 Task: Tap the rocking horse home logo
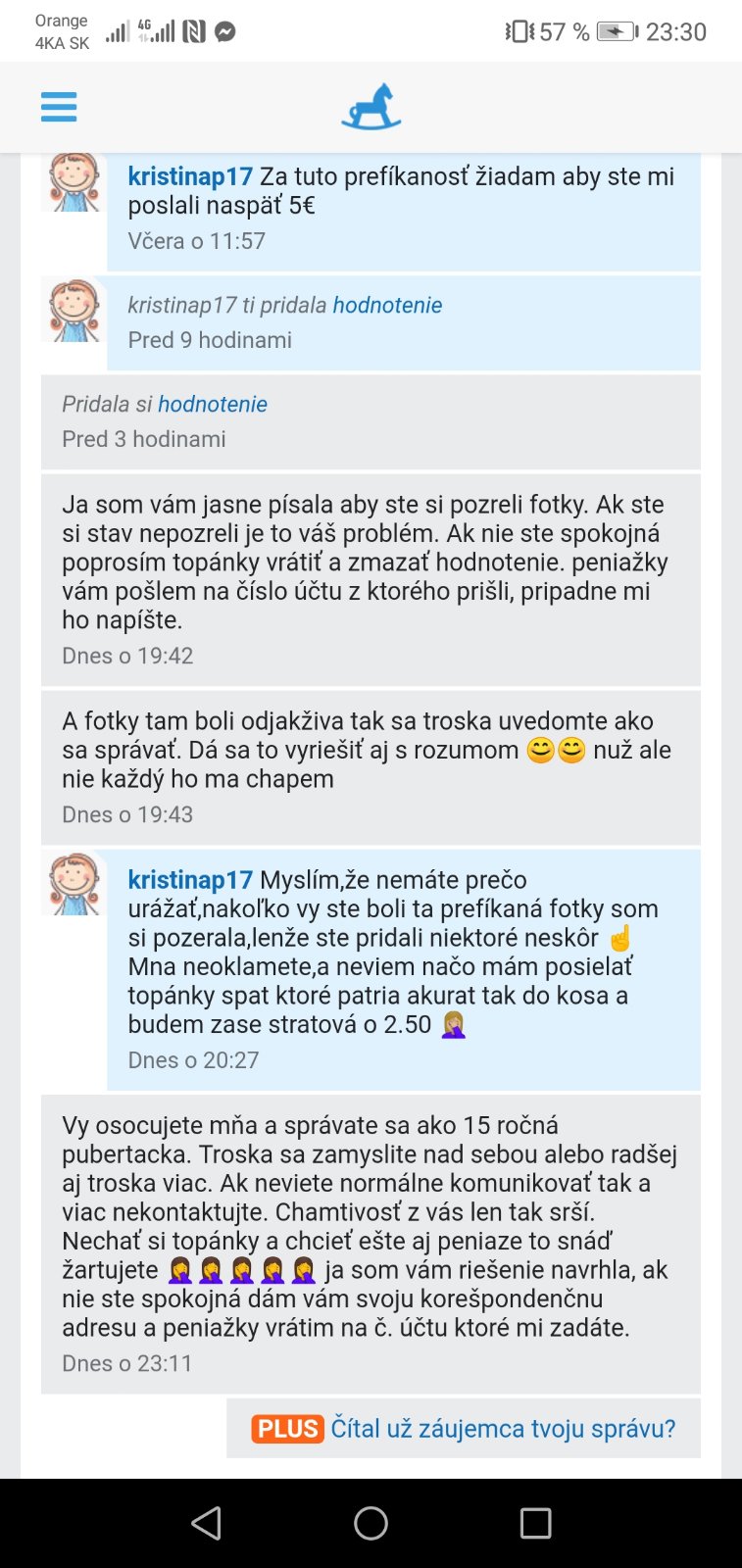pos(371,107)
